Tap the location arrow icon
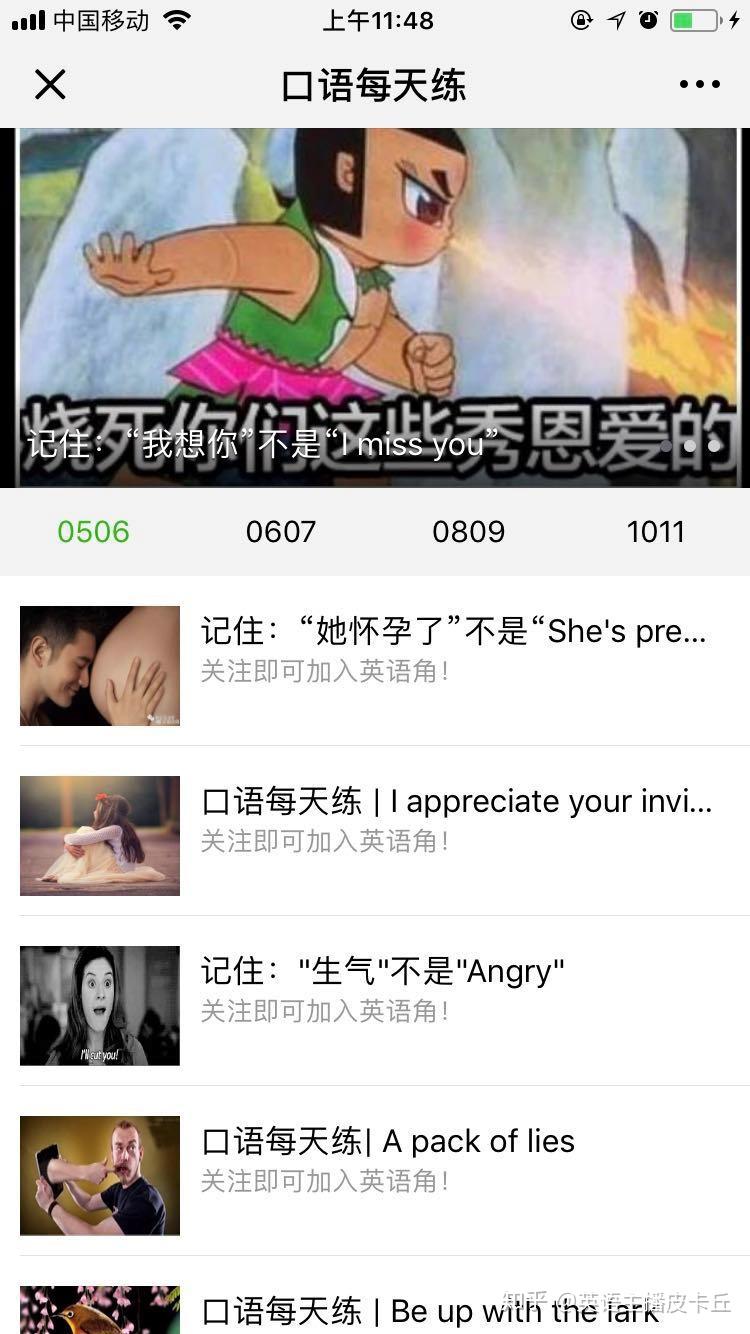750x1334 pixels. pos(615,19)
